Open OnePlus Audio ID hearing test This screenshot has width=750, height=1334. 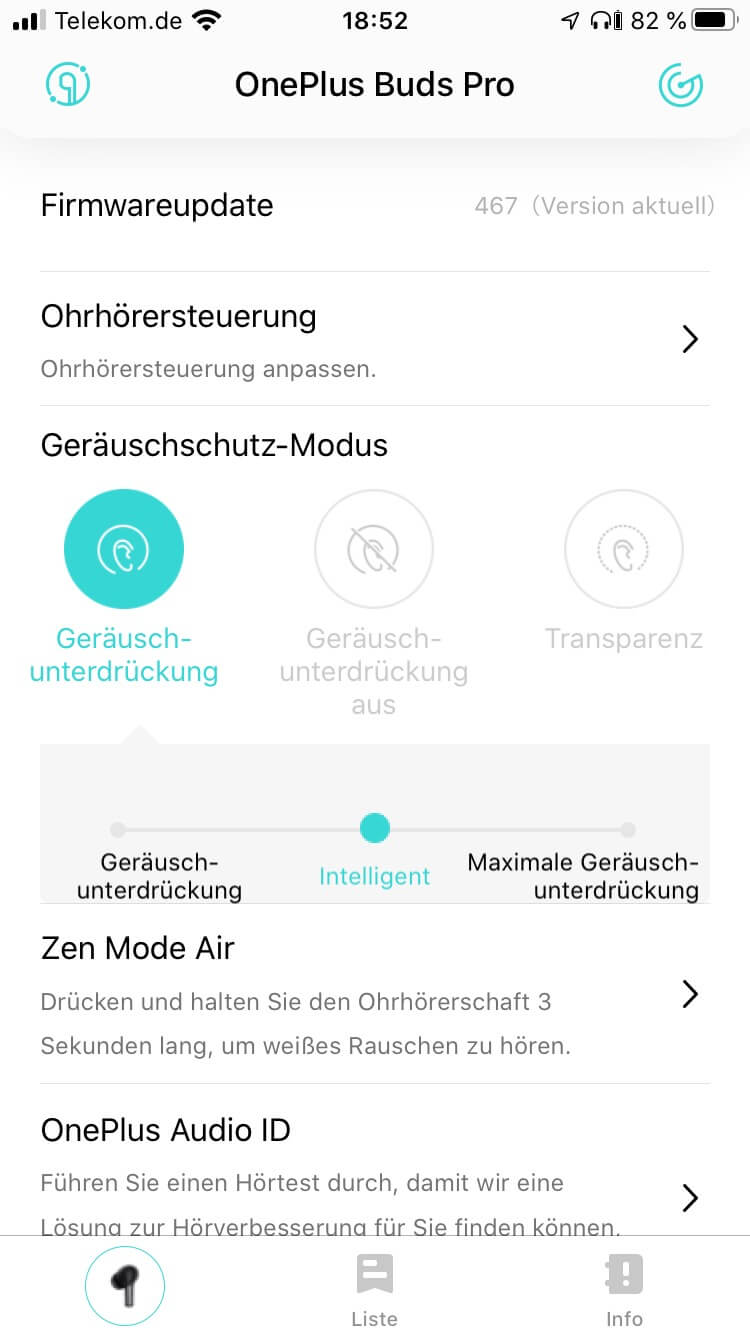pyautogui.click(x=375, y=1170)
